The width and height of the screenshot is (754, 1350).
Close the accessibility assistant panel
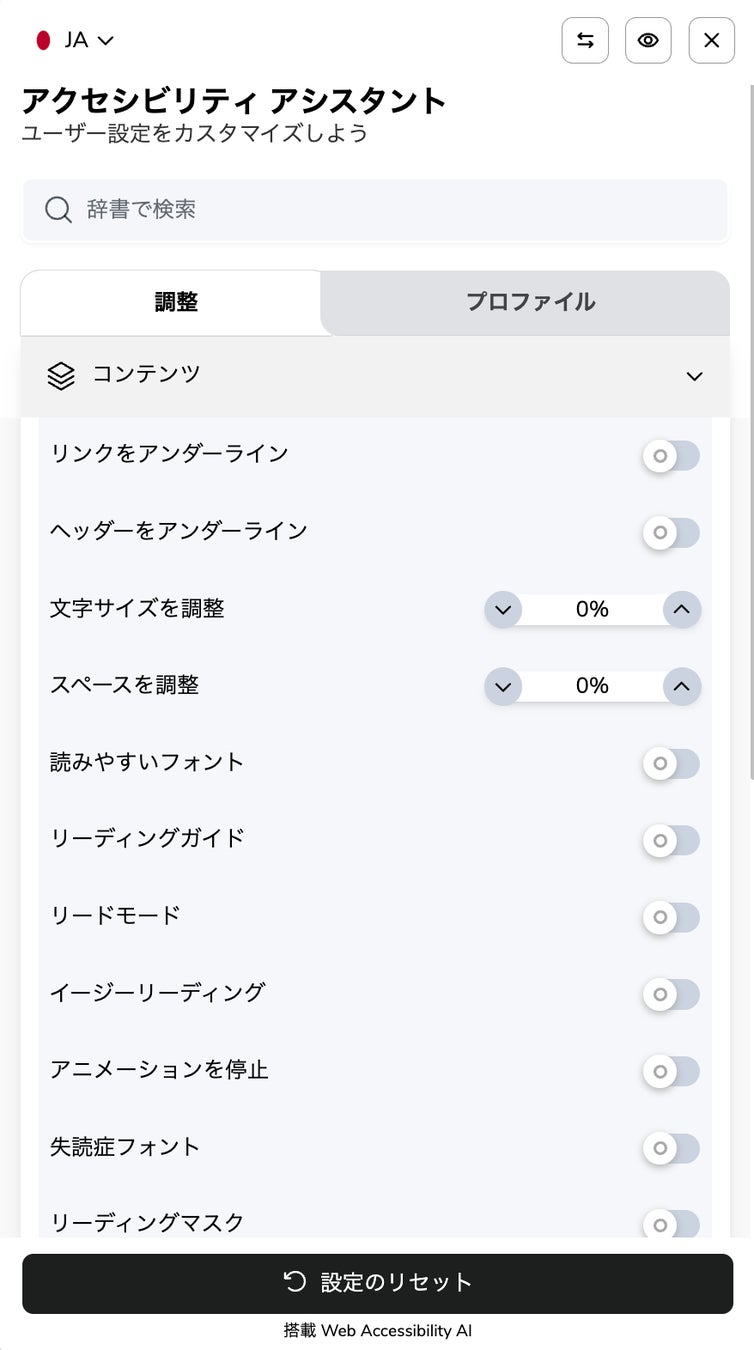(x=711, y=40)
